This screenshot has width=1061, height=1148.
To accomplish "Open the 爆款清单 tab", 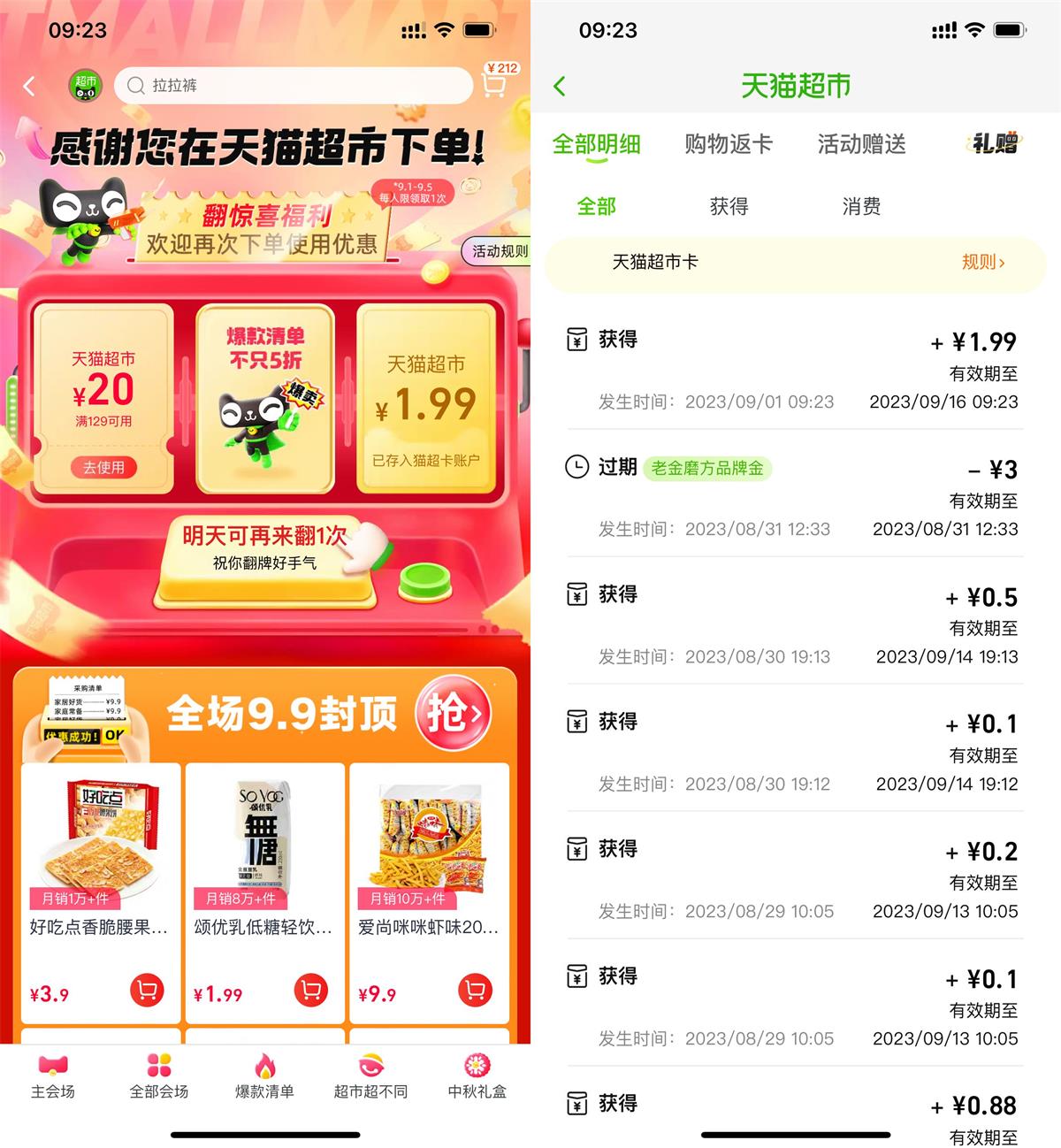I will pyautogui.click(x=264, y=1075).
